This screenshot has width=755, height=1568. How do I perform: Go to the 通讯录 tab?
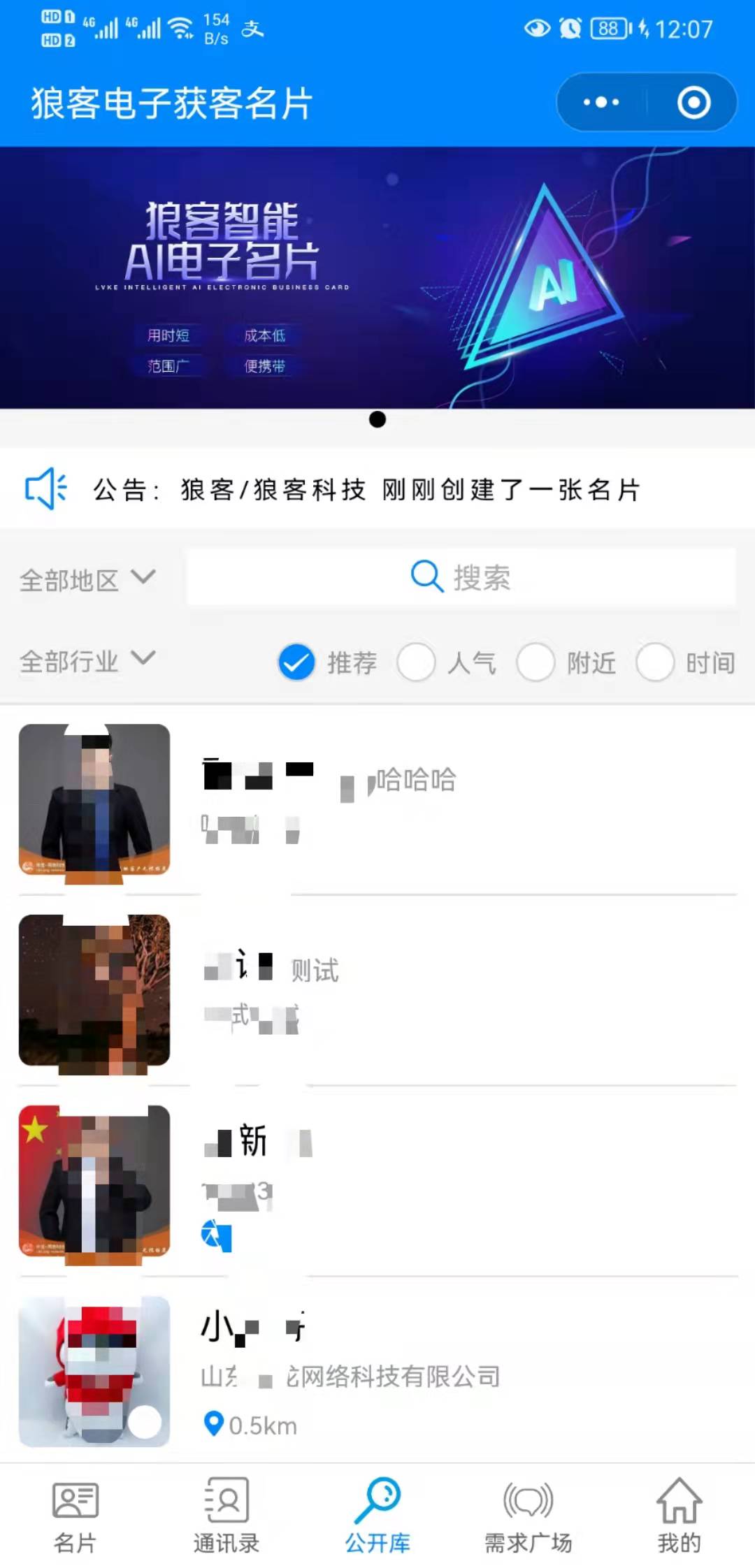[226, 1515]
